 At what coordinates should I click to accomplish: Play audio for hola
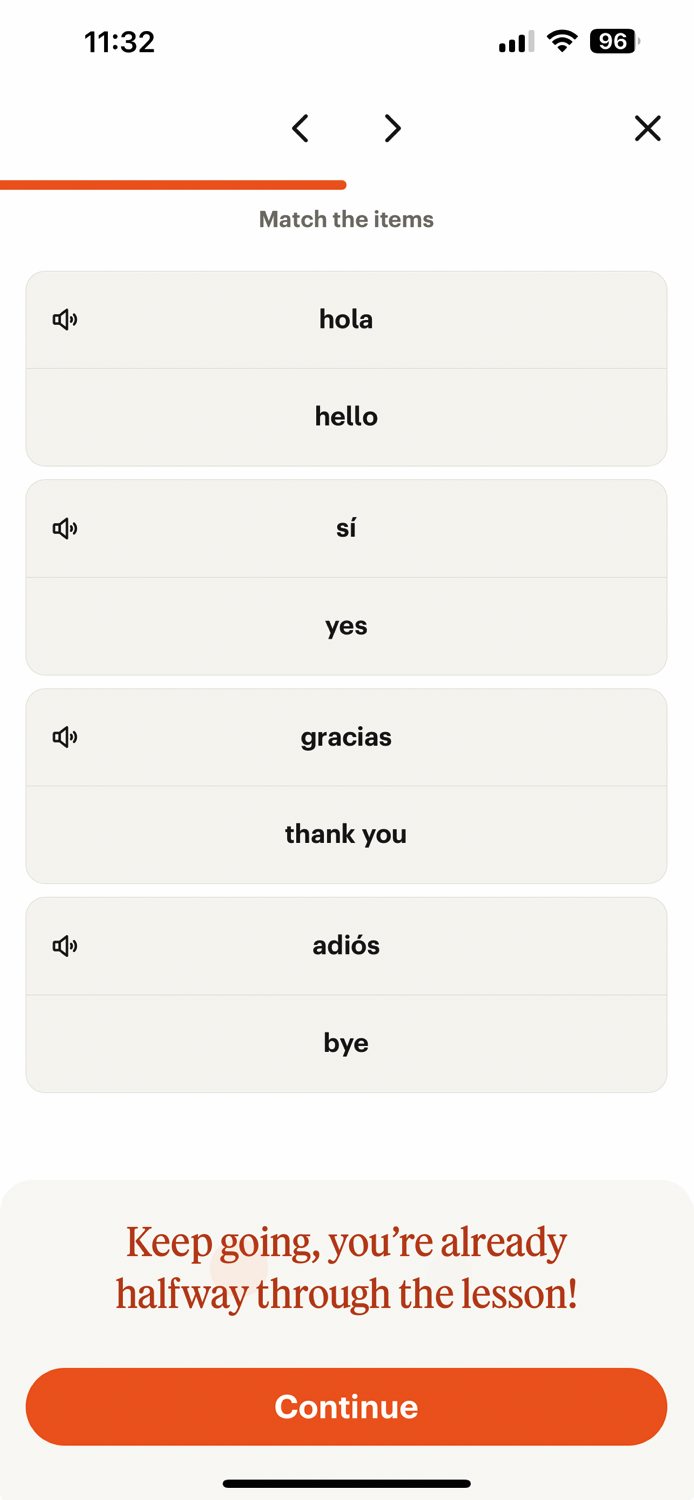click(x=65, y=319)
